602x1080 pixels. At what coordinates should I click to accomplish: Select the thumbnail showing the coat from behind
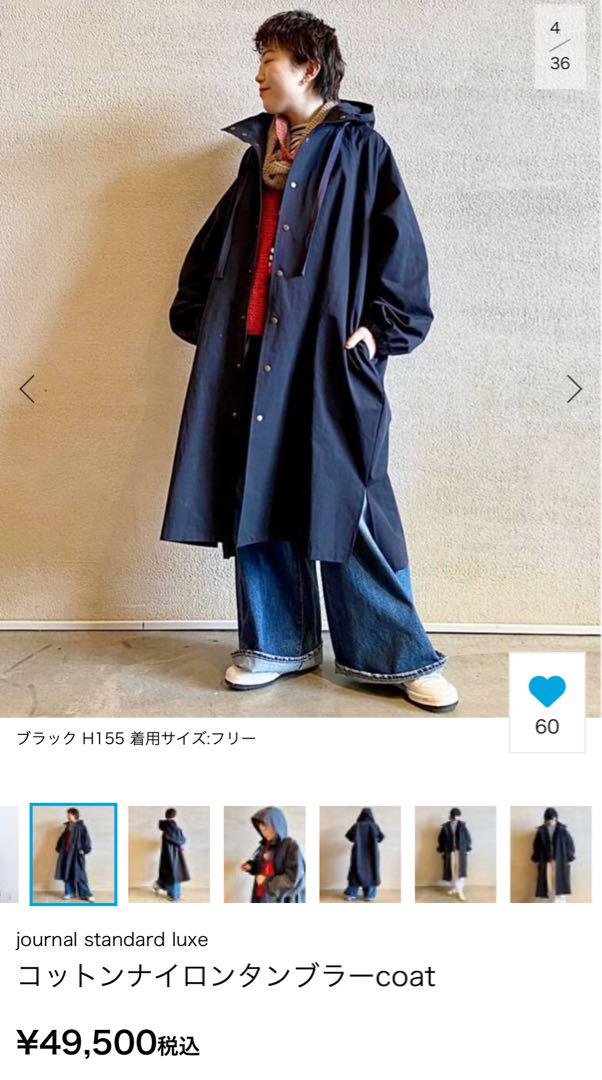pyautogui.click(x=360, y=854)
